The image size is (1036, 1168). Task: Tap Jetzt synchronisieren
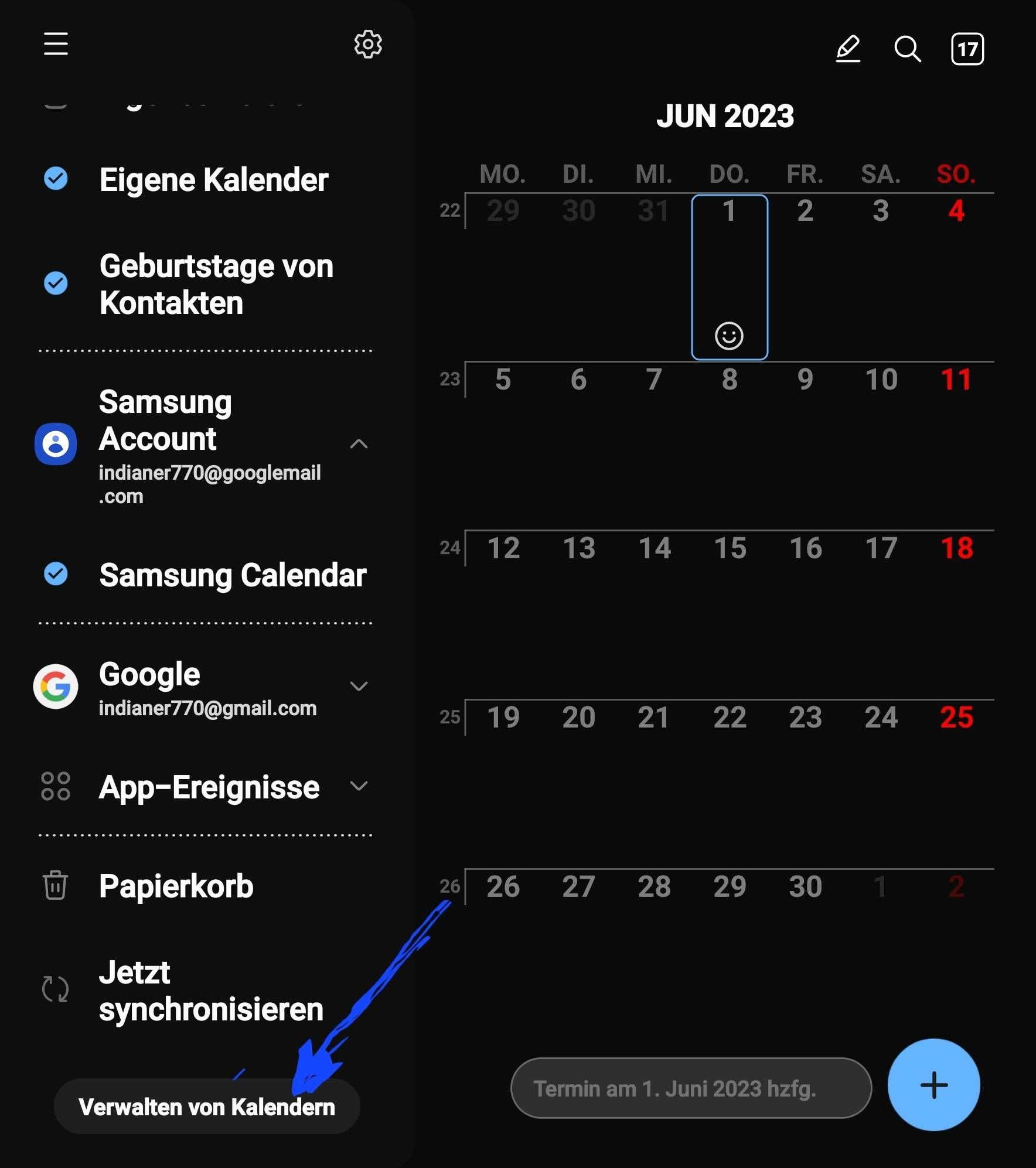(210, 991)
